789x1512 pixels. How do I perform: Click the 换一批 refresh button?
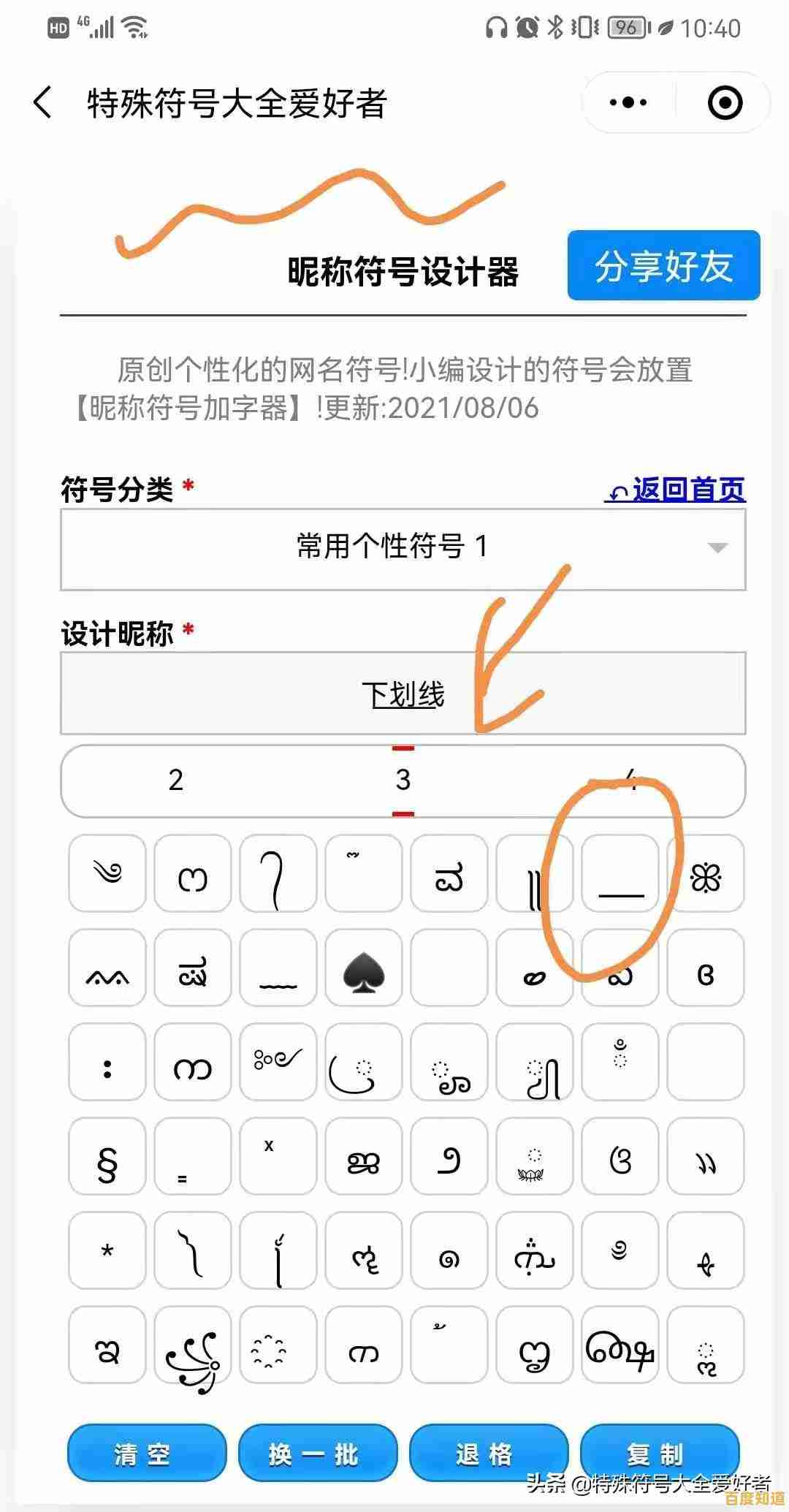tap(318, 1454)
